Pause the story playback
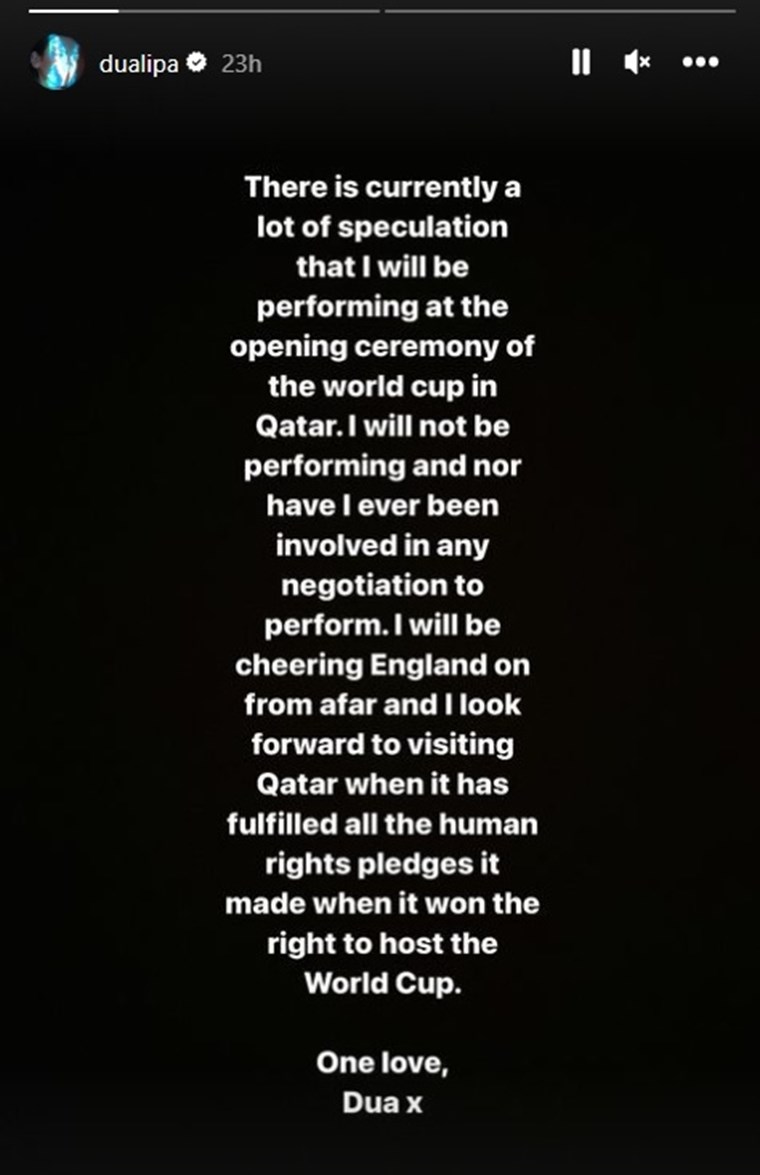Image resolution: width=760 pixels, height=1175 pixels. pos(580,63)
